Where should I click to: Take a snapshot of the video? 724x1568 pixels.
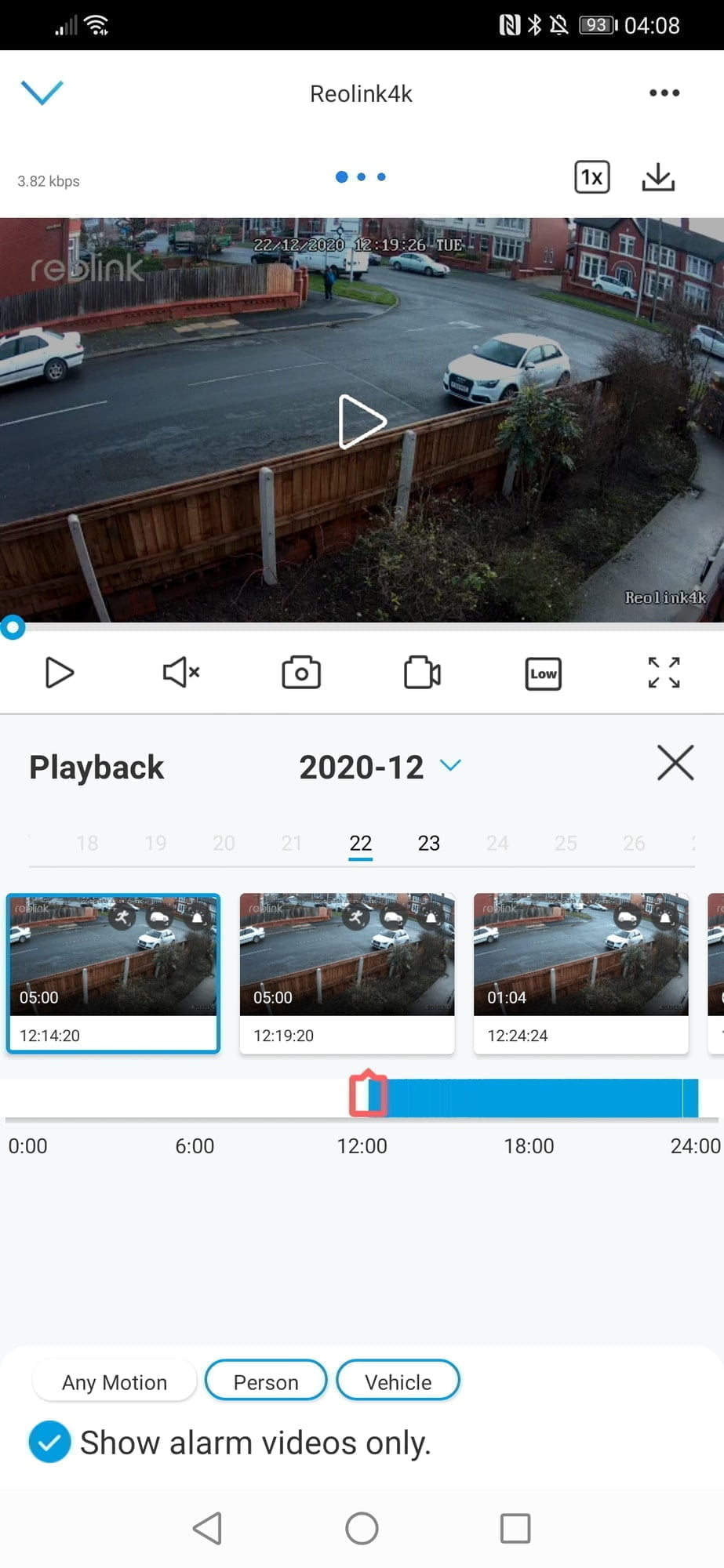pyautogui.click(x=301, y=673)
